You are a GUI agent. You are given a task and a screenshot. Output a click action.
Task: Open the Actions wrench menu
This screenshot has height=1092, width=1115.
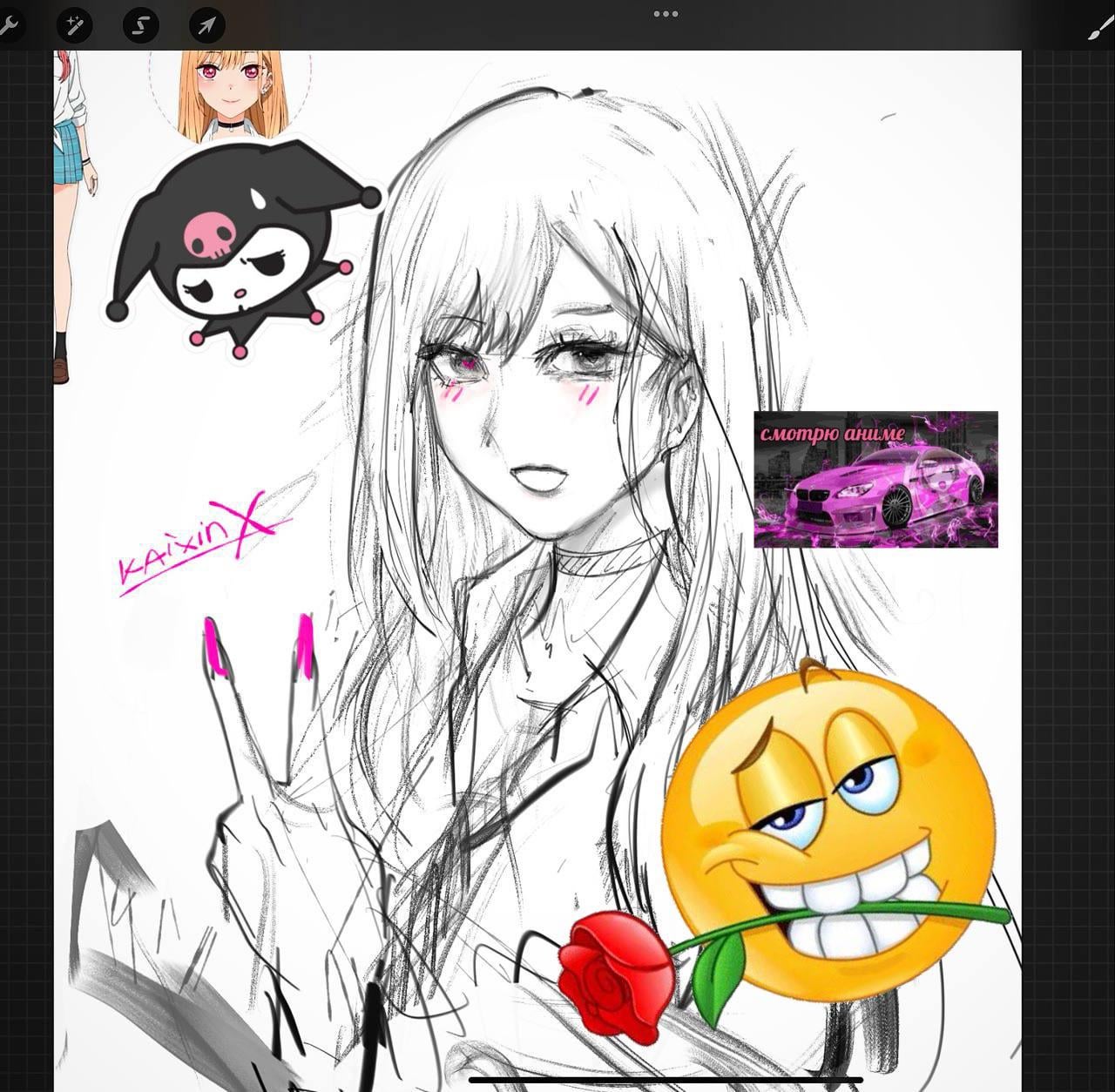click(x=9, y=26)
